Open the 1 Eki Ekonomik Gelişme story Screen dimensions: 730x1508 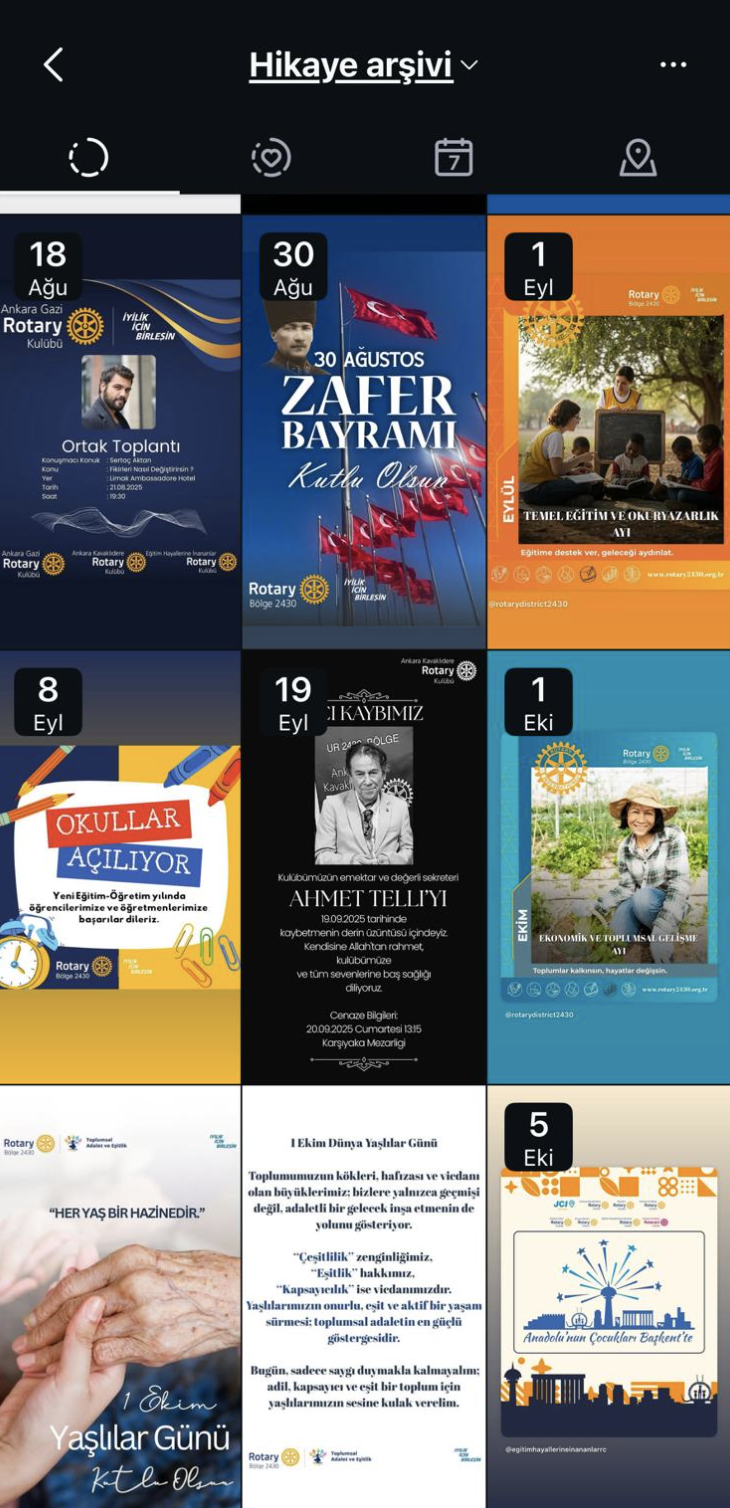608,867
